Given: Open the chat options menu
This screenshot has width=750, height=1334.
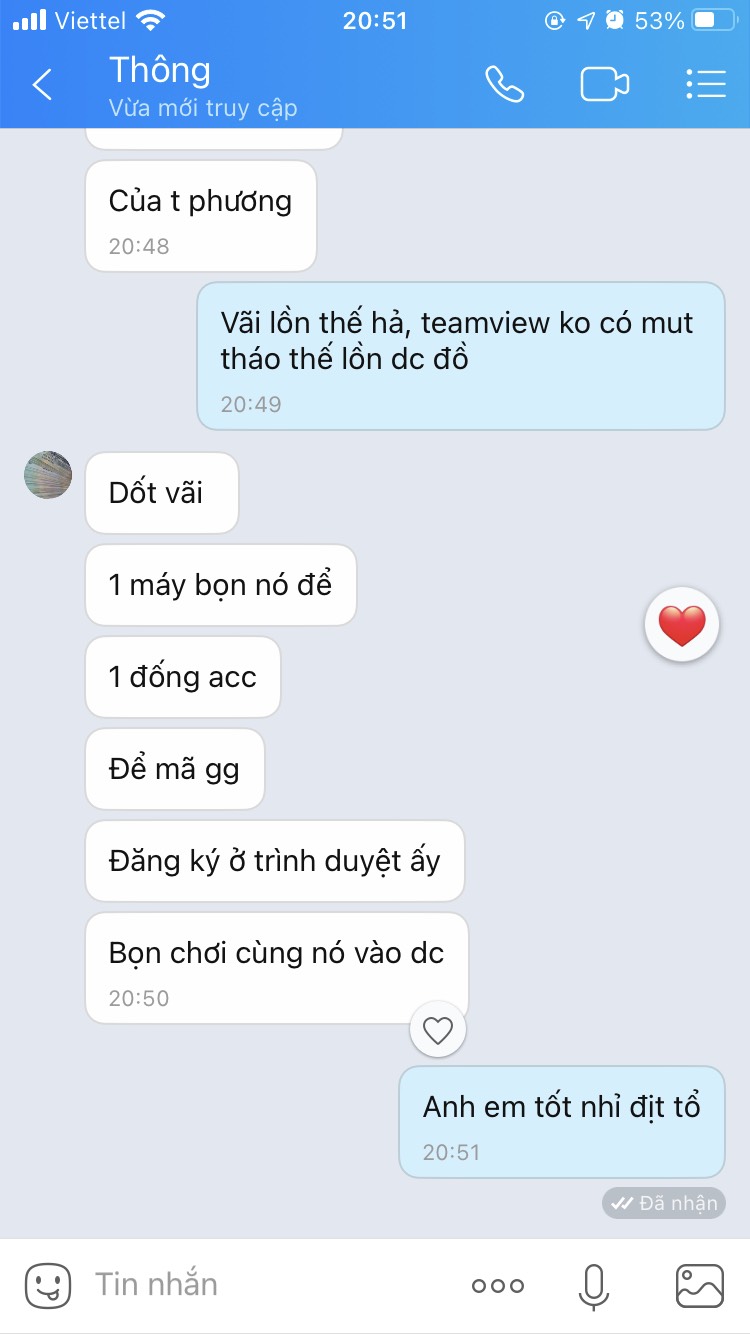Looking at the screenshot, I should [x=705, y=85].
